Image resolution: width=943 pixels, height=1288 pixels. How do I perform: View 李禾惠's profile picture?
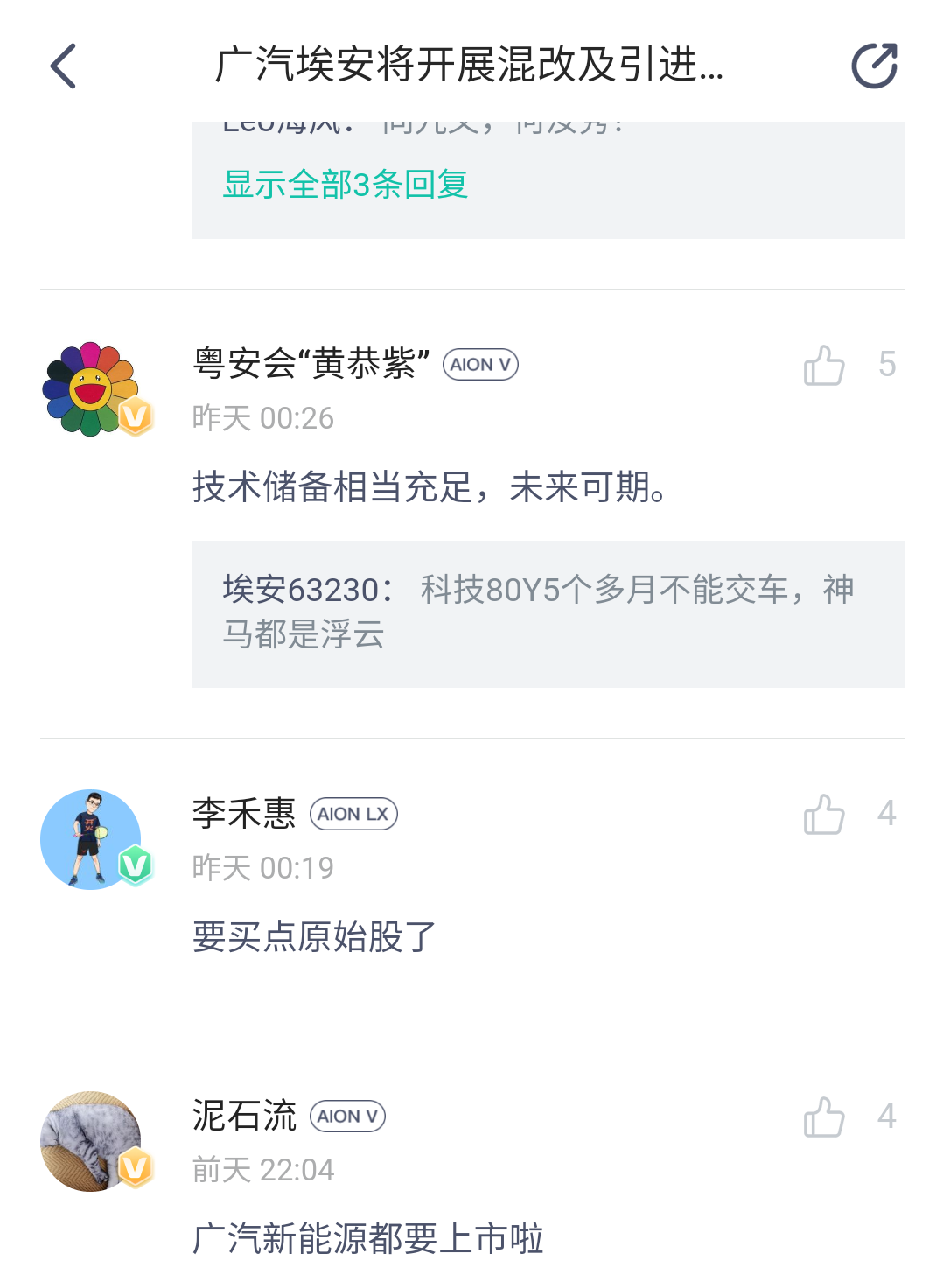point(92,839)
